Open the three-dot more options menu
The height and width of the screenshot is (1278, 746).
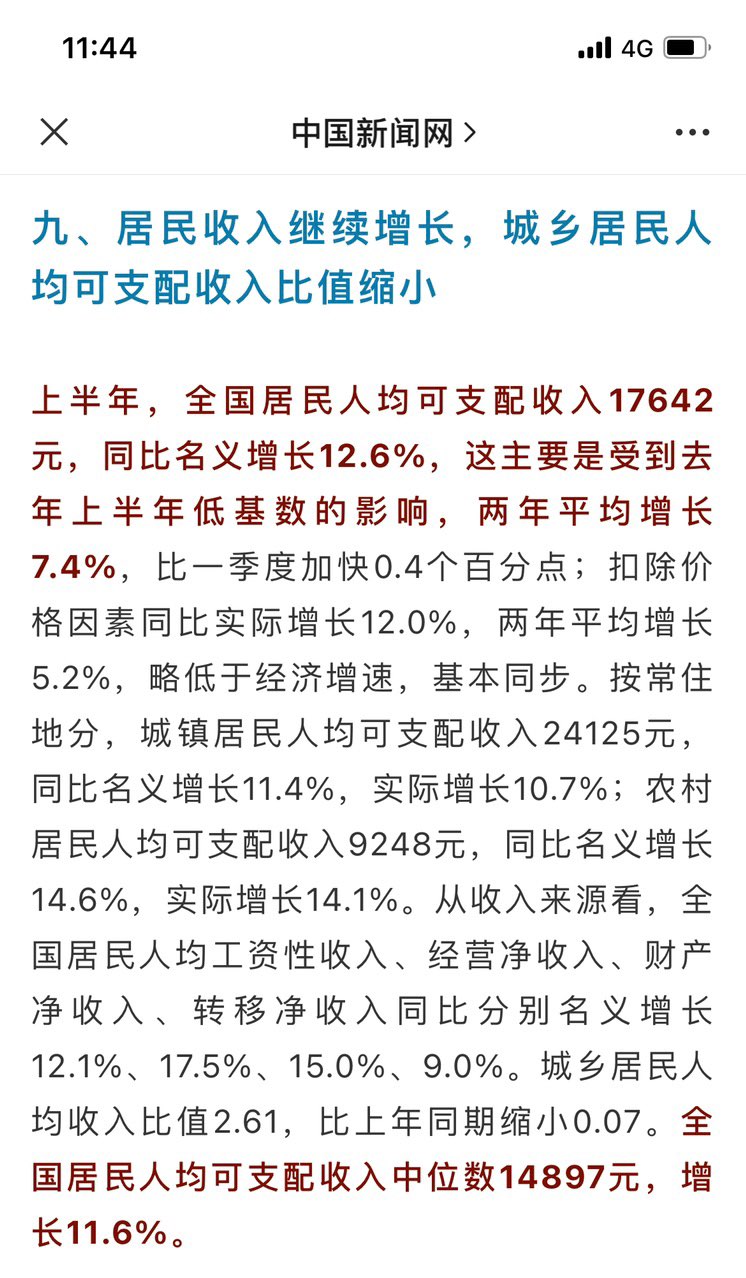pos(692,133)
